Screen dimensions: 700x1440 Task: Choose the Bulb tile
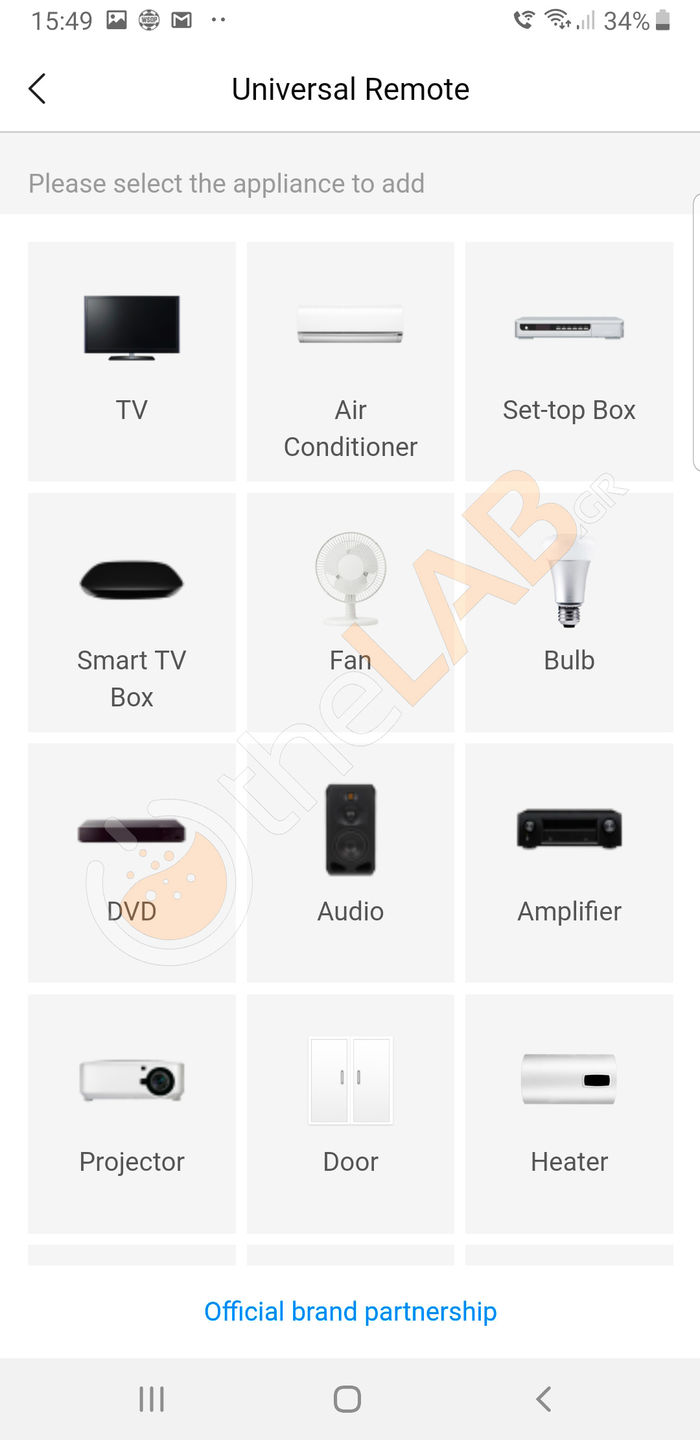(x=569, y=612)
